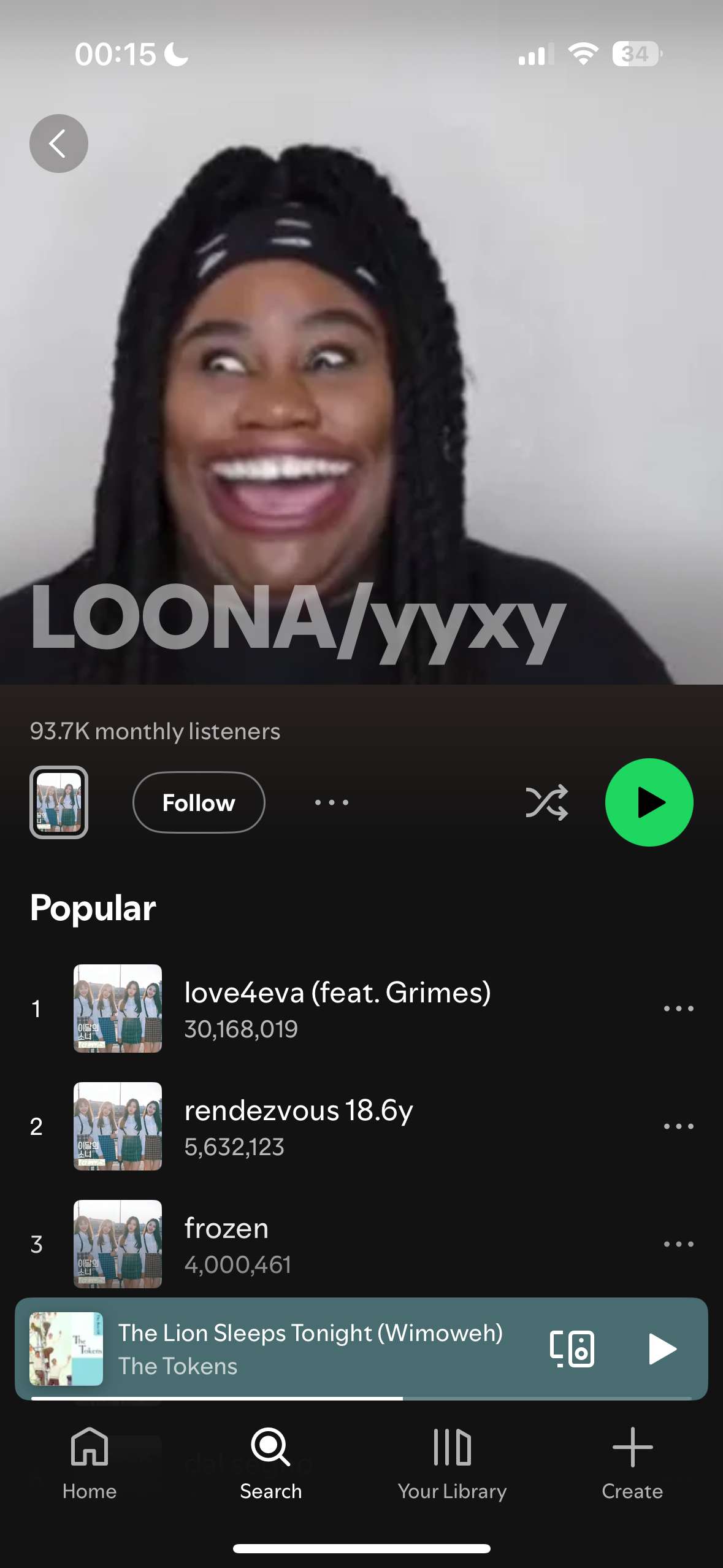The width and height of the screenshot is (723, 1568).
Task: Toggle shuffle for this artist
Action: coord(546,802)
